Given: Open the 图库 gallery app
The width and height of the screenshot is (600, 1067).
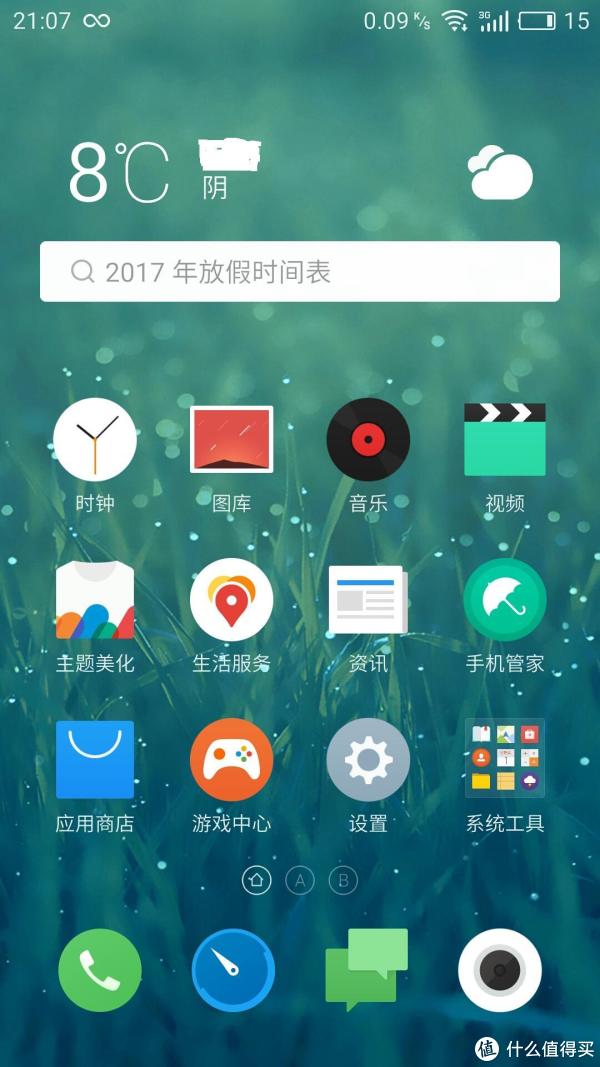Looking at the screenshot, I should 231,441.
